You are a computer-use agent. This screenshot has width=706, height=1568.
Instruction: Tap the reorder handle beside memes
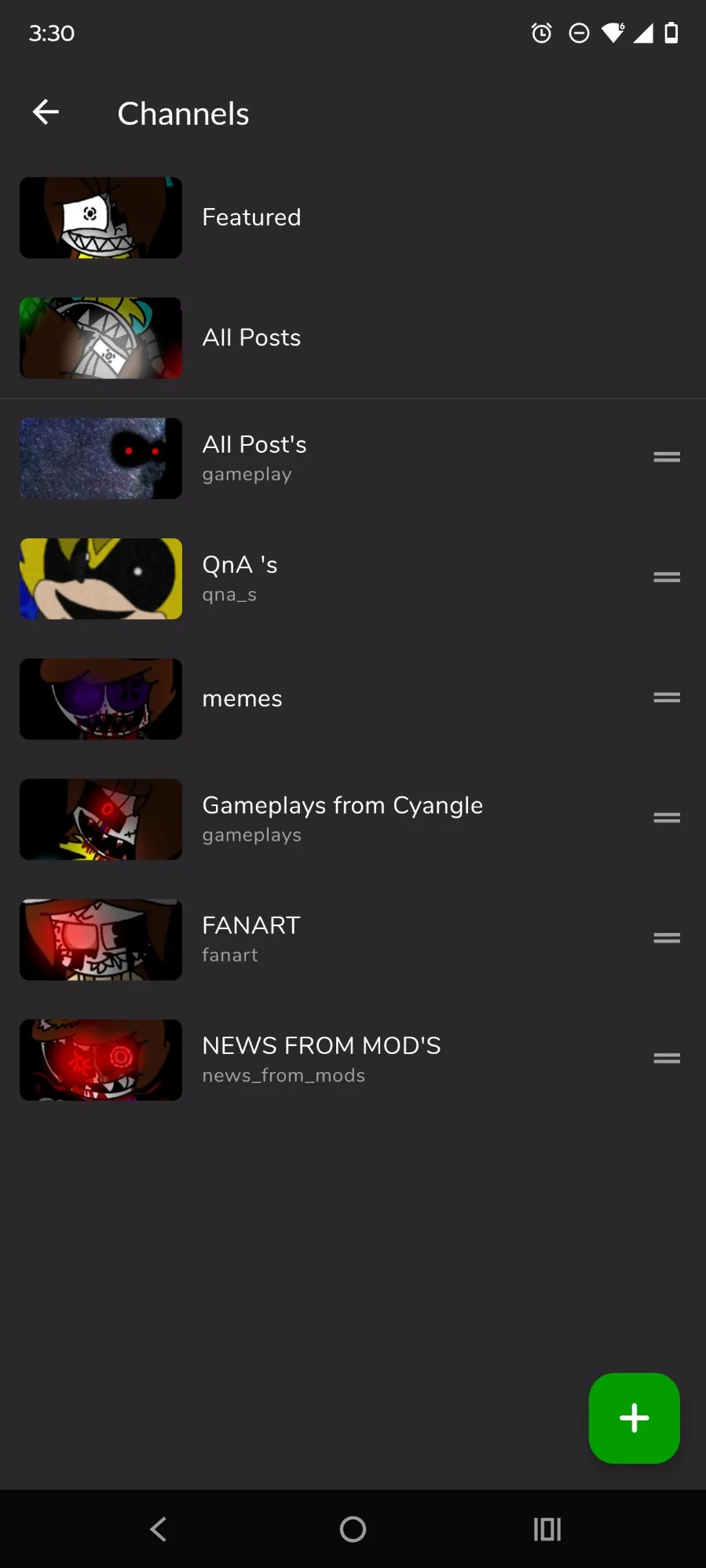(667, 698)
